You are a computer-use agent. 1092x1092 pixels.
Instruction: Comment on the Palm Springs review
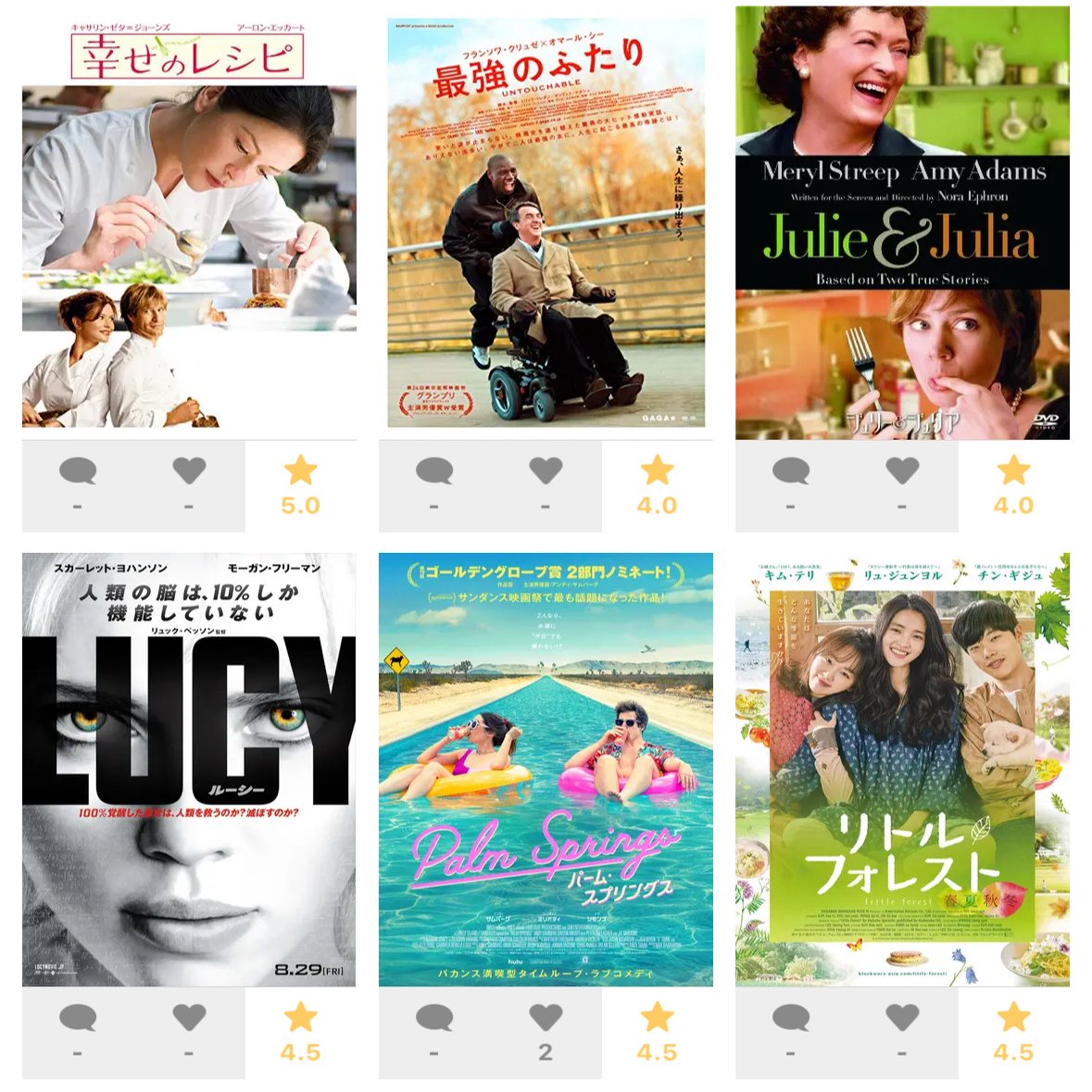pyautogui.click(x=433, y=1018)
